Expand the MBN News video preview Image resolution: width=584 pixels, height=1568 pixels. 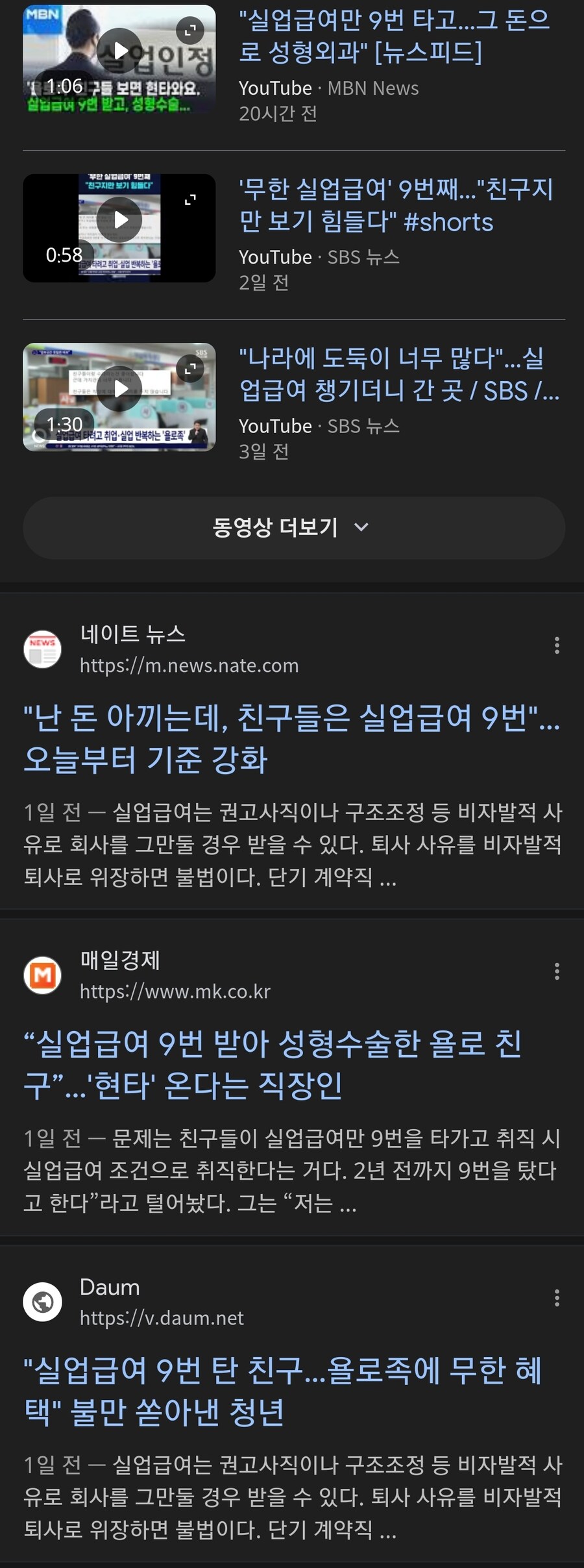pyautogui.click(x=190, y=30)
